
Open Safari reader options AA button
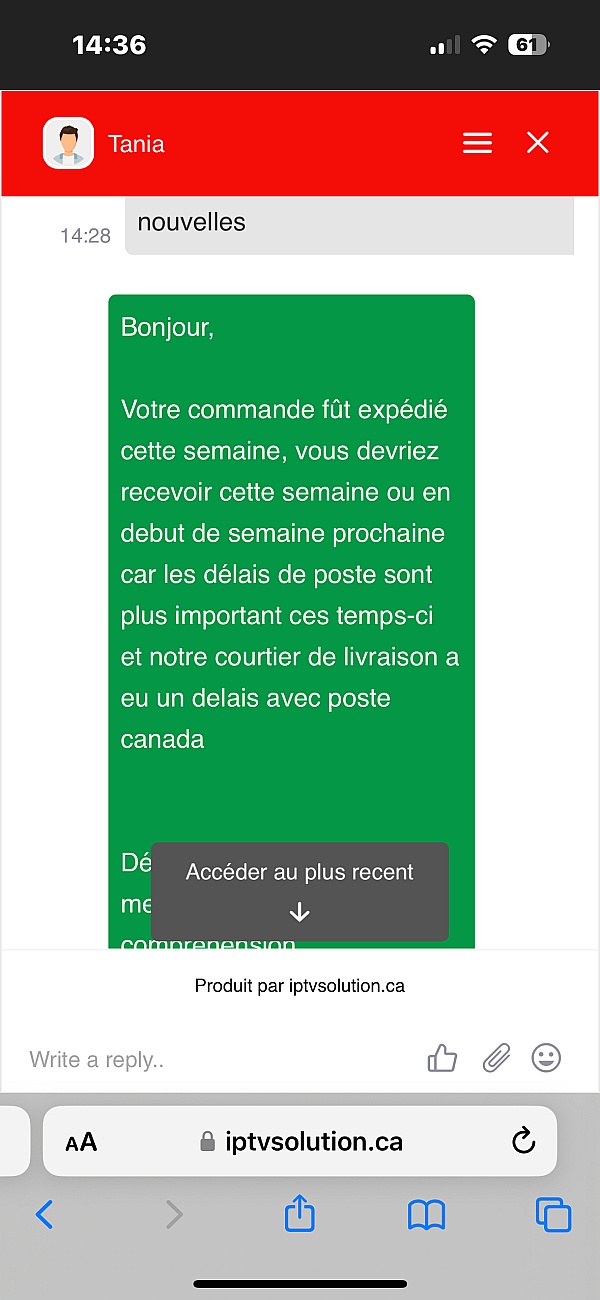pos(81,1142)
